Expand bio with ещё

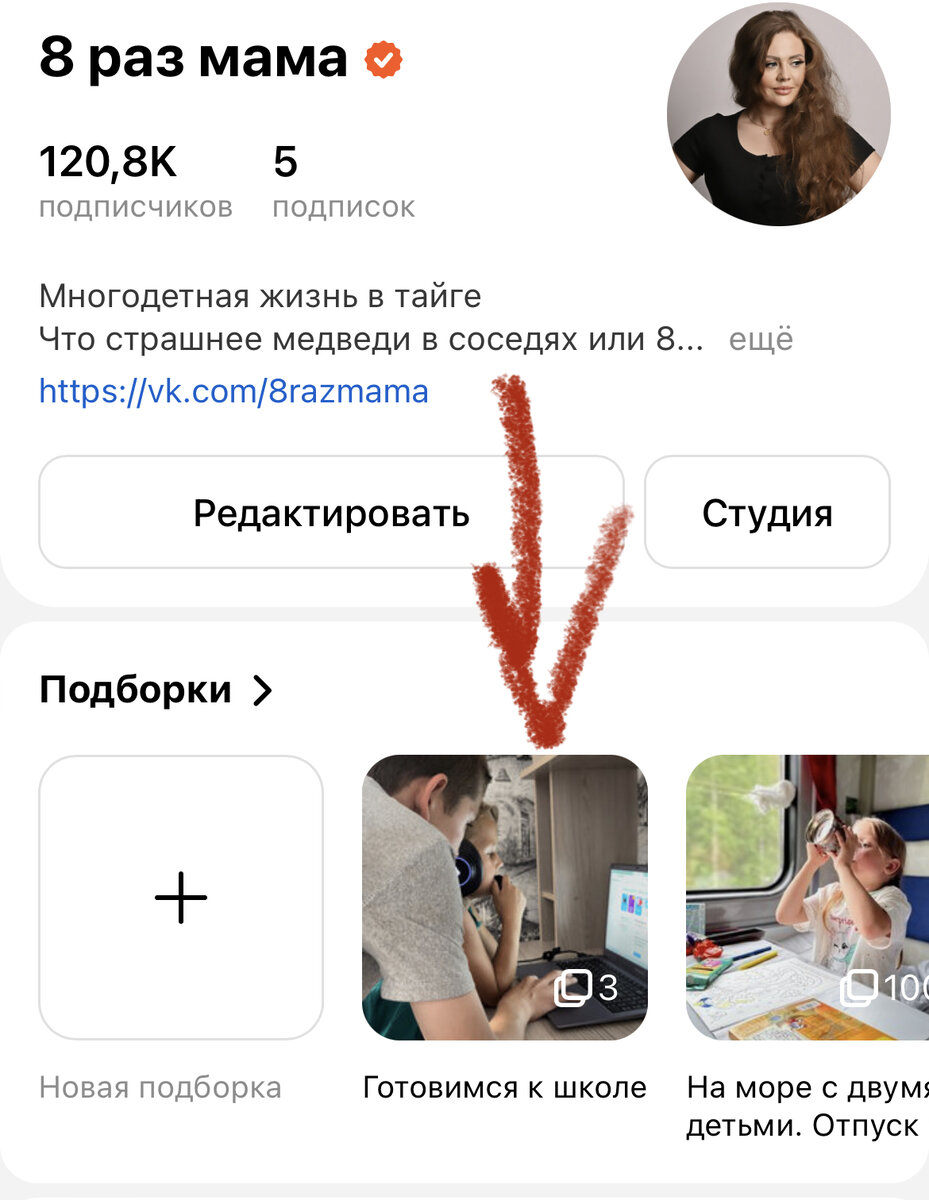point(760,340)
